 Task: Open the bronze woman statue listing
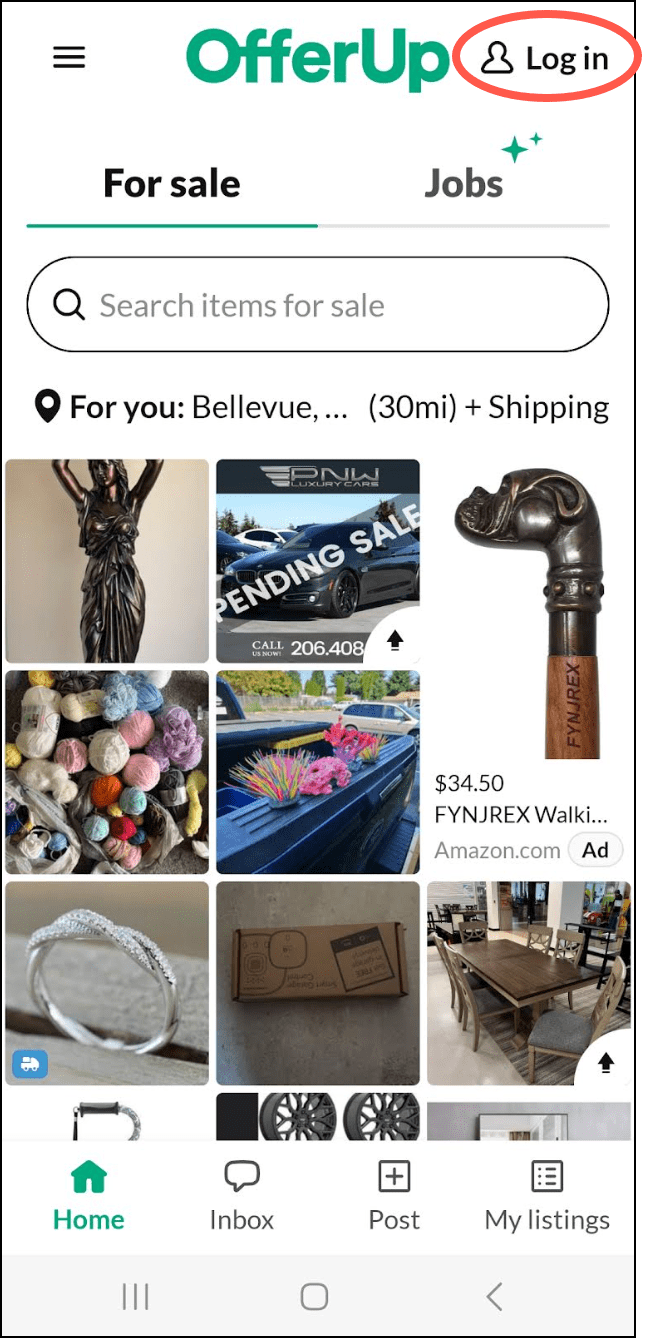pos(107,560)
